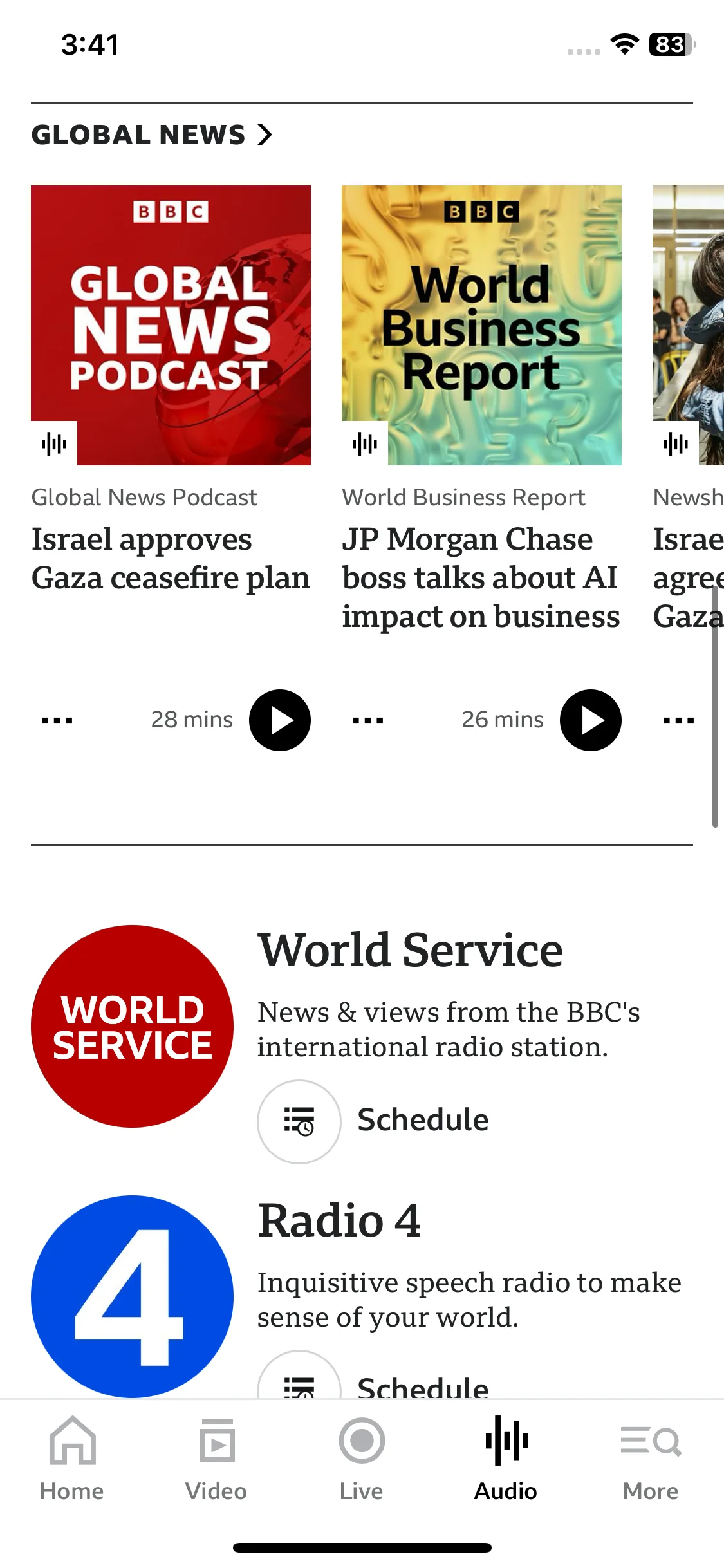Viewport: 724px width, 1568px height.
Task: Open the Radio 4 station
Action: pyautogui.click(x=133, y=1295)
